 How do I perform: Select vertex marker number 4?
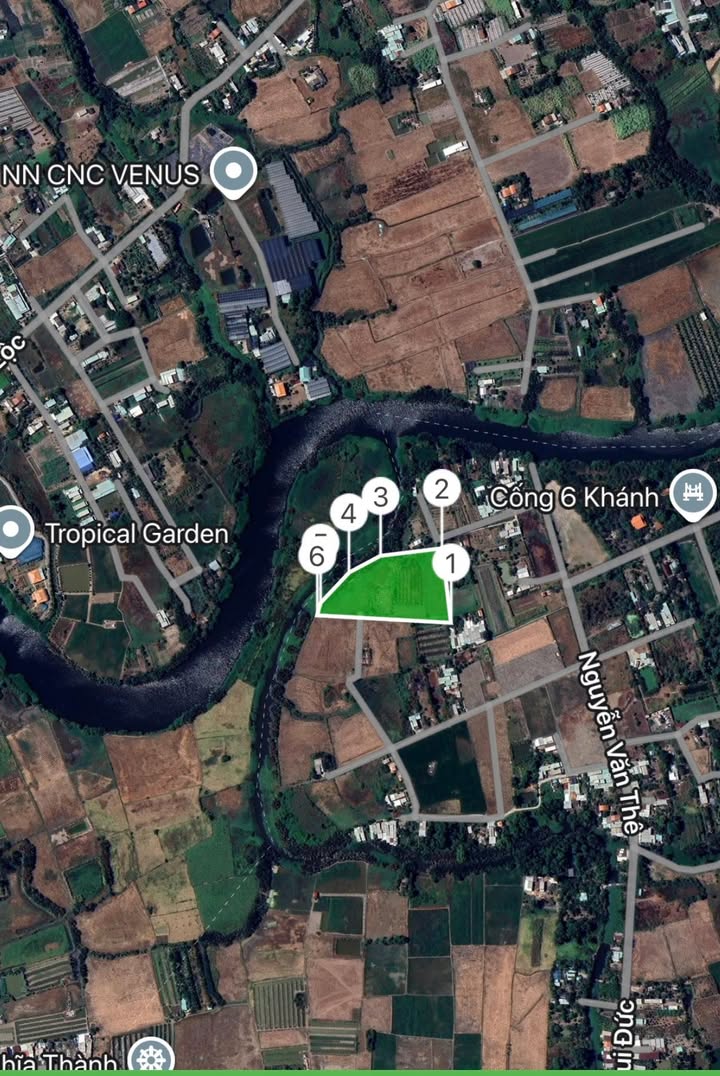pos(348,514)
